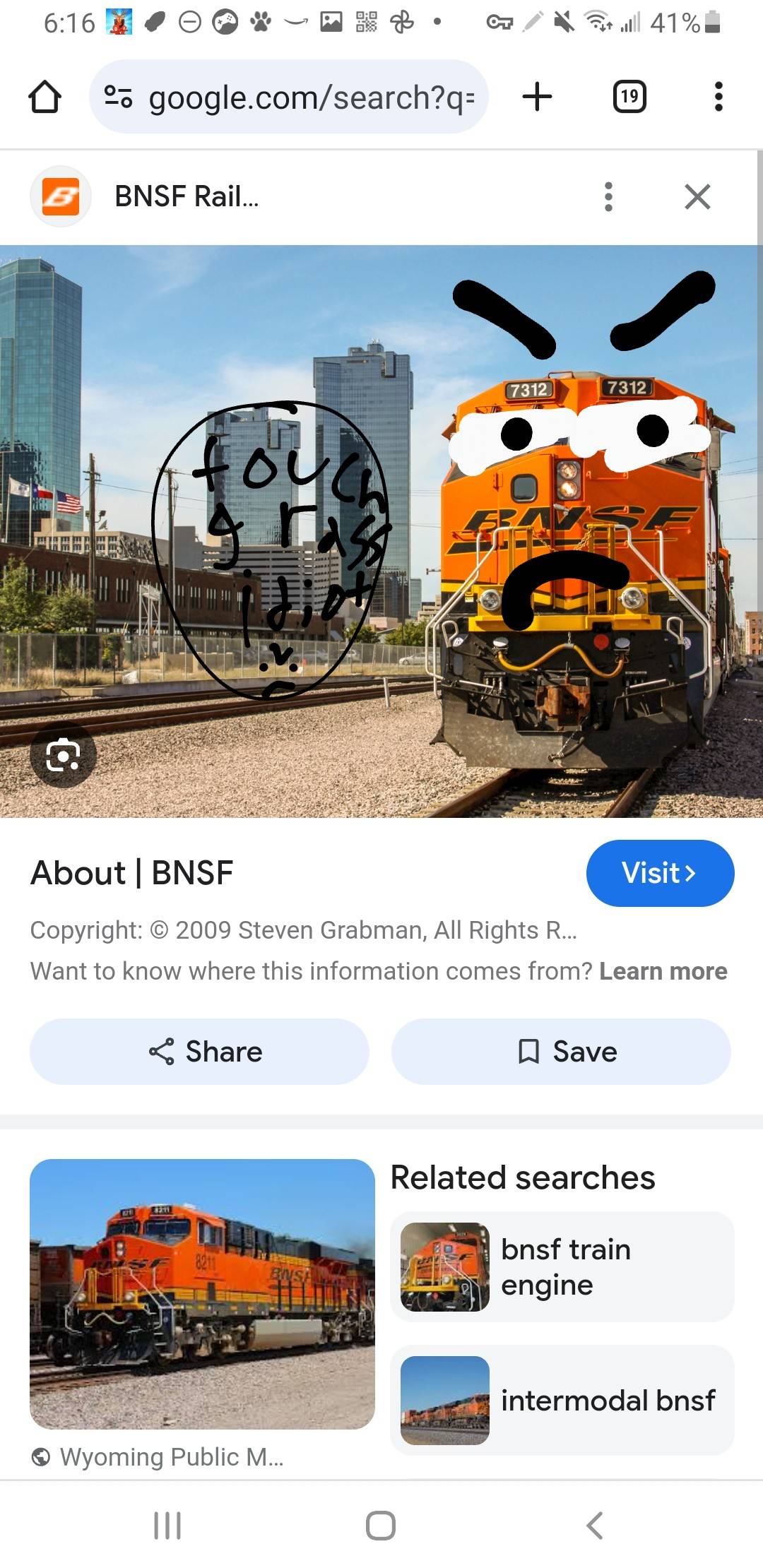Close the BNSF image viewer
763x1568 pixels.
pyautogui.click(x=697, y=196)
